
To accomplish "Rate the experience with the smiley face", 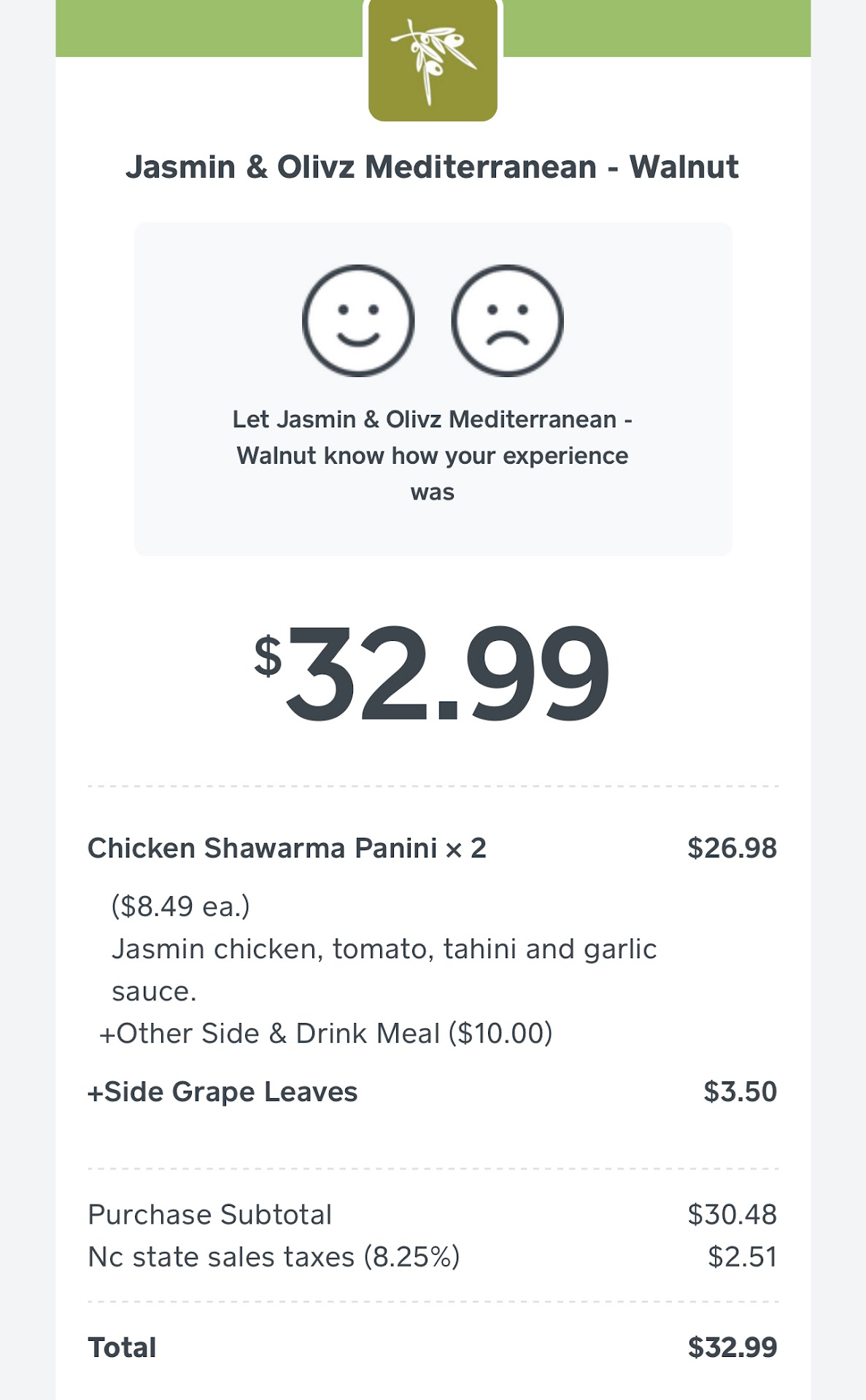I will point(358,321).
